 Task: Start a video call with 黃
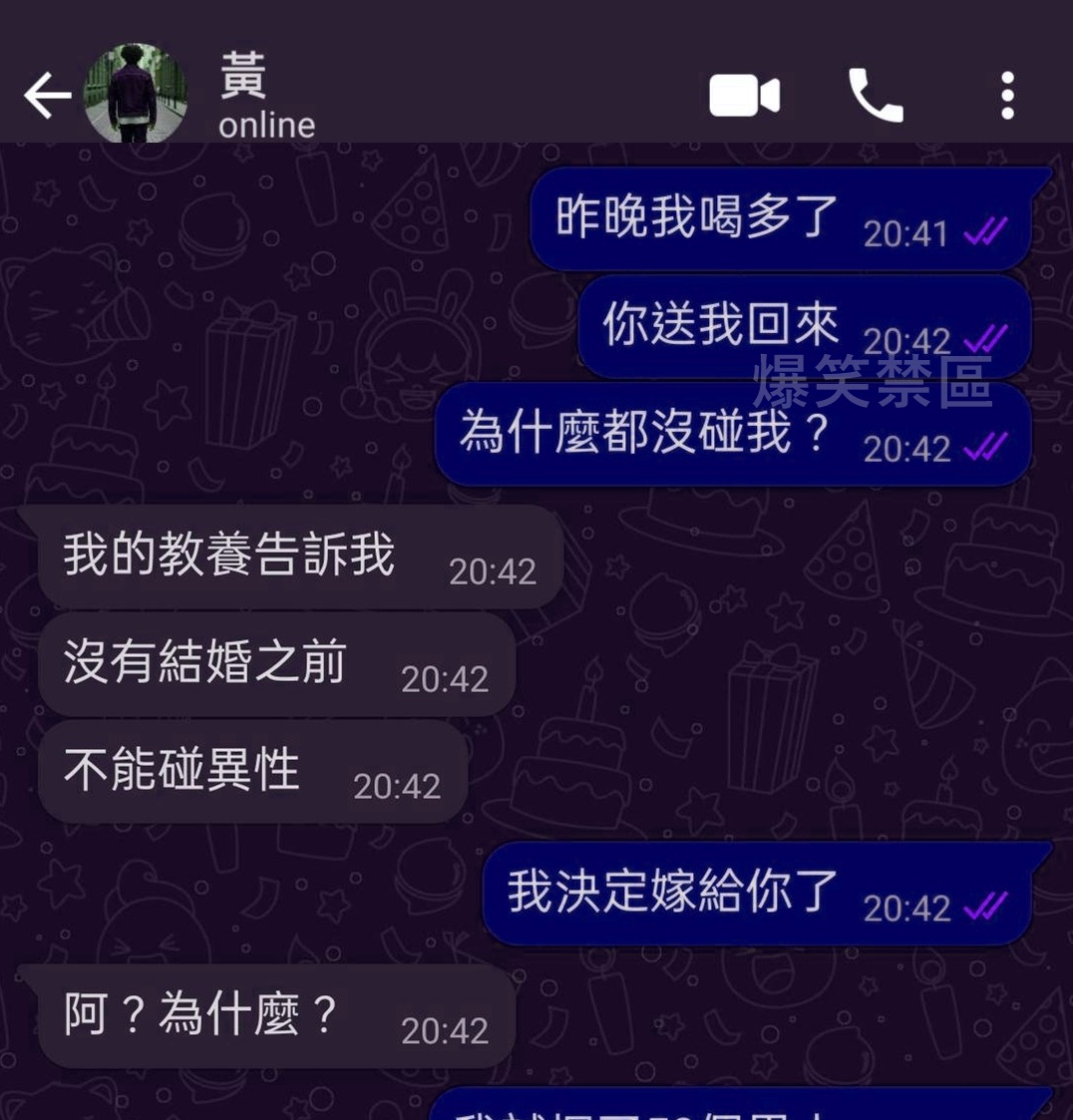(744, 97)
